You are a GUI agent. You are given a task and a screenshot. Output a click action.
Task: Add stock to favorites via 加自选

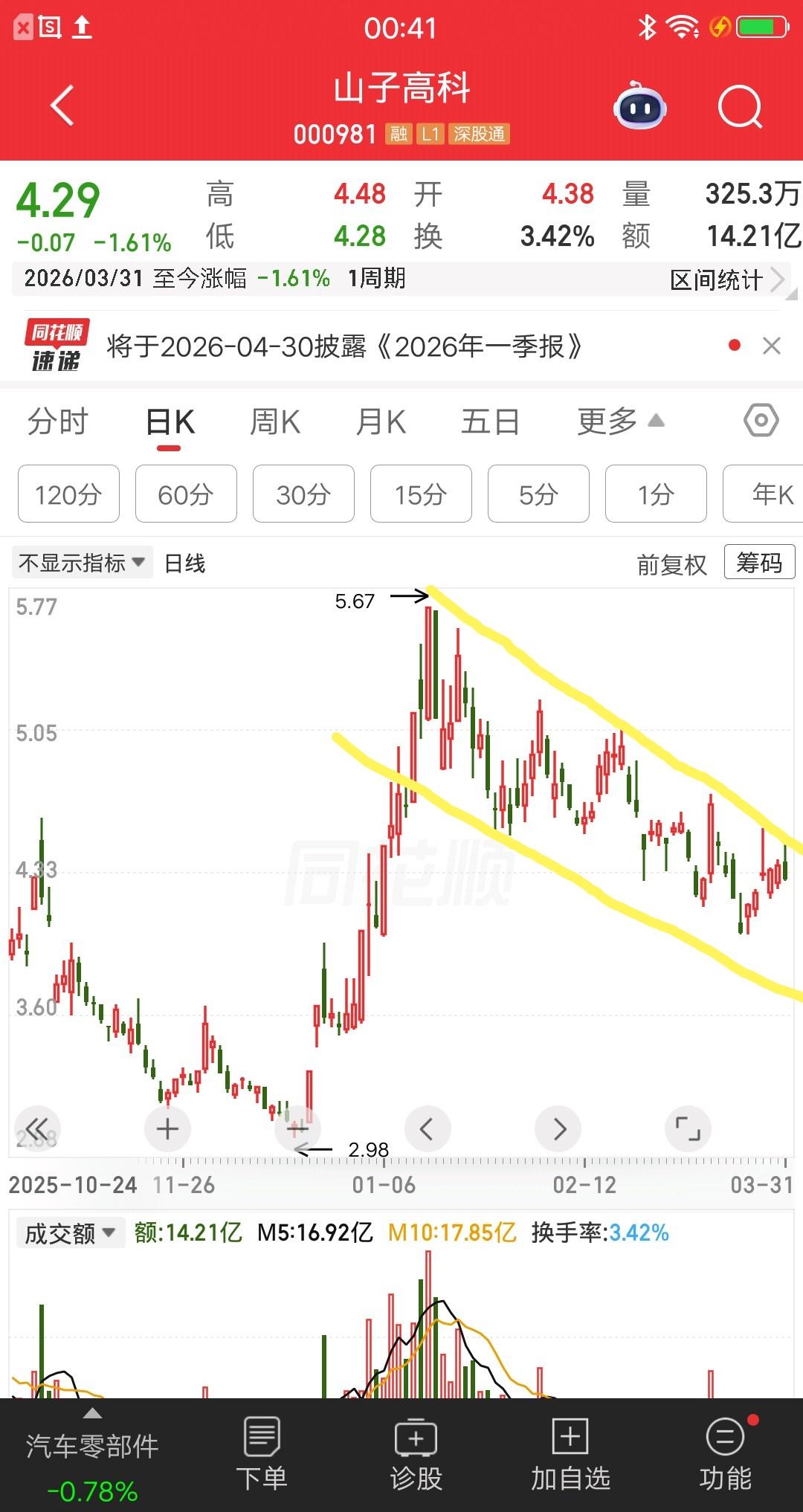(x=571, y=1458)
